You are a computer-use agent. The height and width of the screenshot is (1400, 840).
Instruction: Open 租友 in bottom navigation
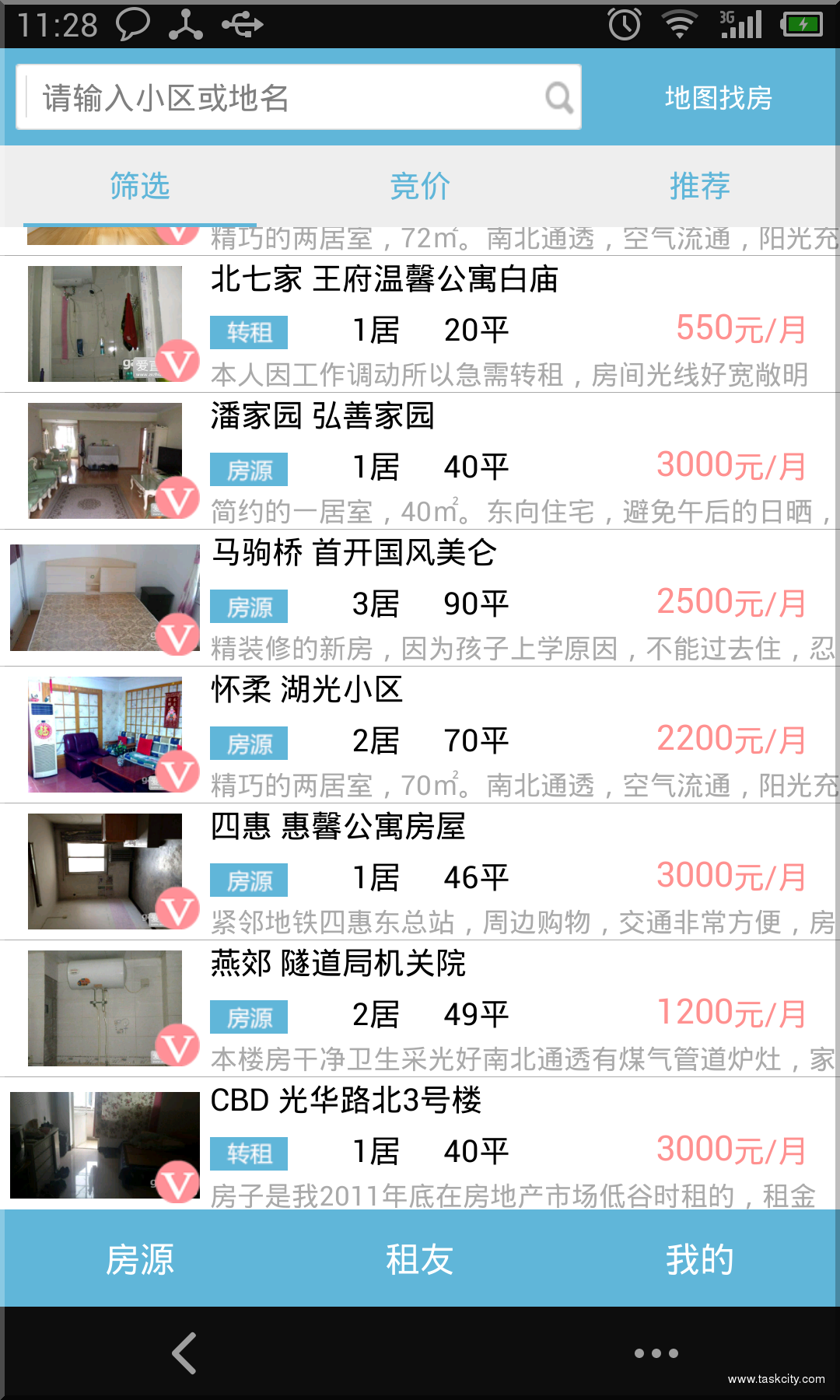pos(420,1258)
